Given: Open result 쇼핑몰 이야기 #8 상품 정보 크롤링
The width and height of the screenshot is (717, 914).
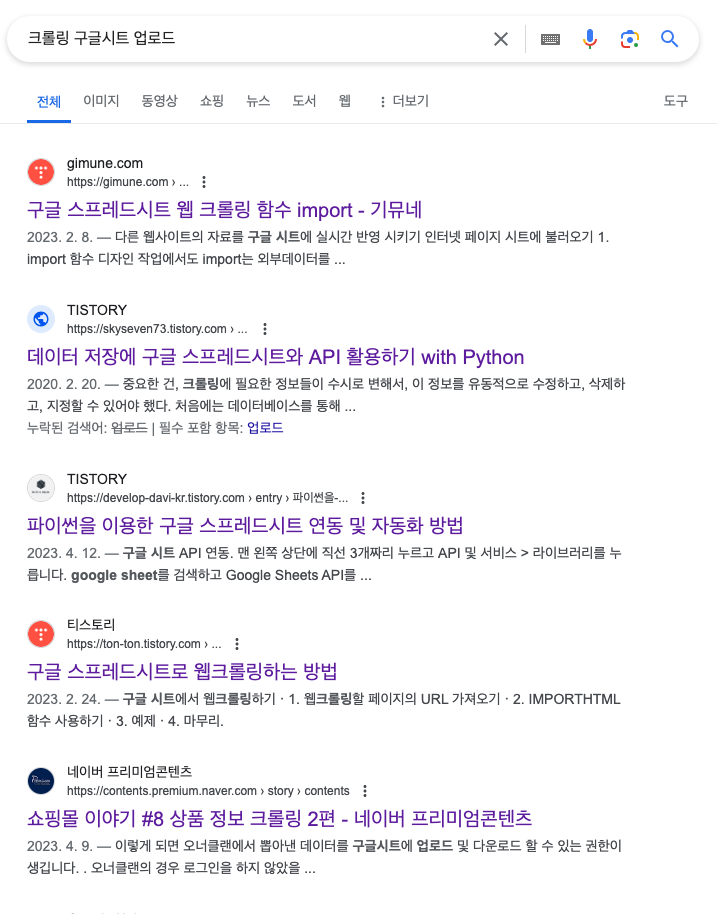Looking at the screenshot, I should pyautogui.click(x=279, y=818).
